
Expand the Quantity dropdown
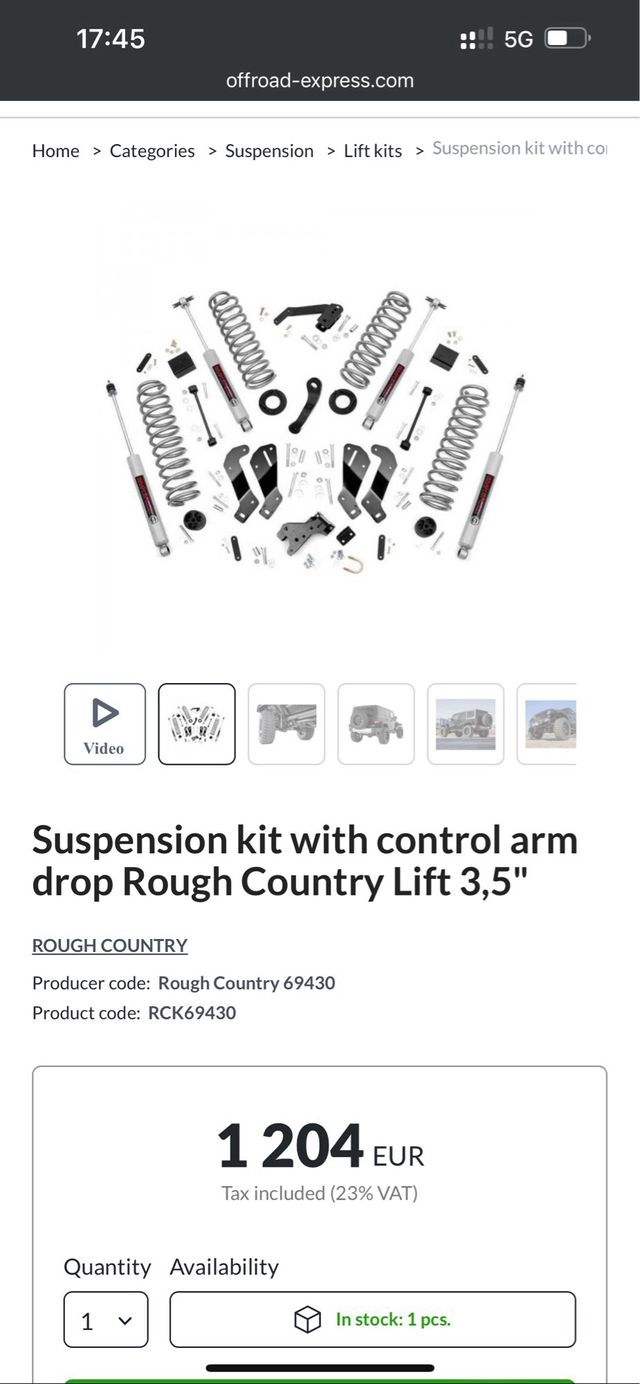pyautogui.click(x=106, y=1320)
